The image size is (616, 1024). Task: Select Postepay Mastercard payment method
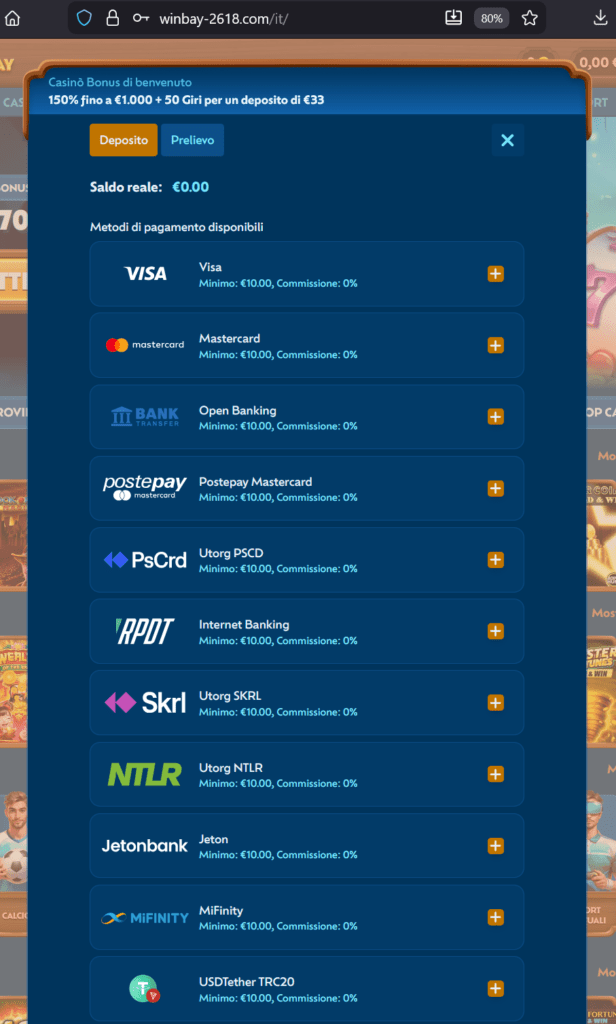click(495, 488)
